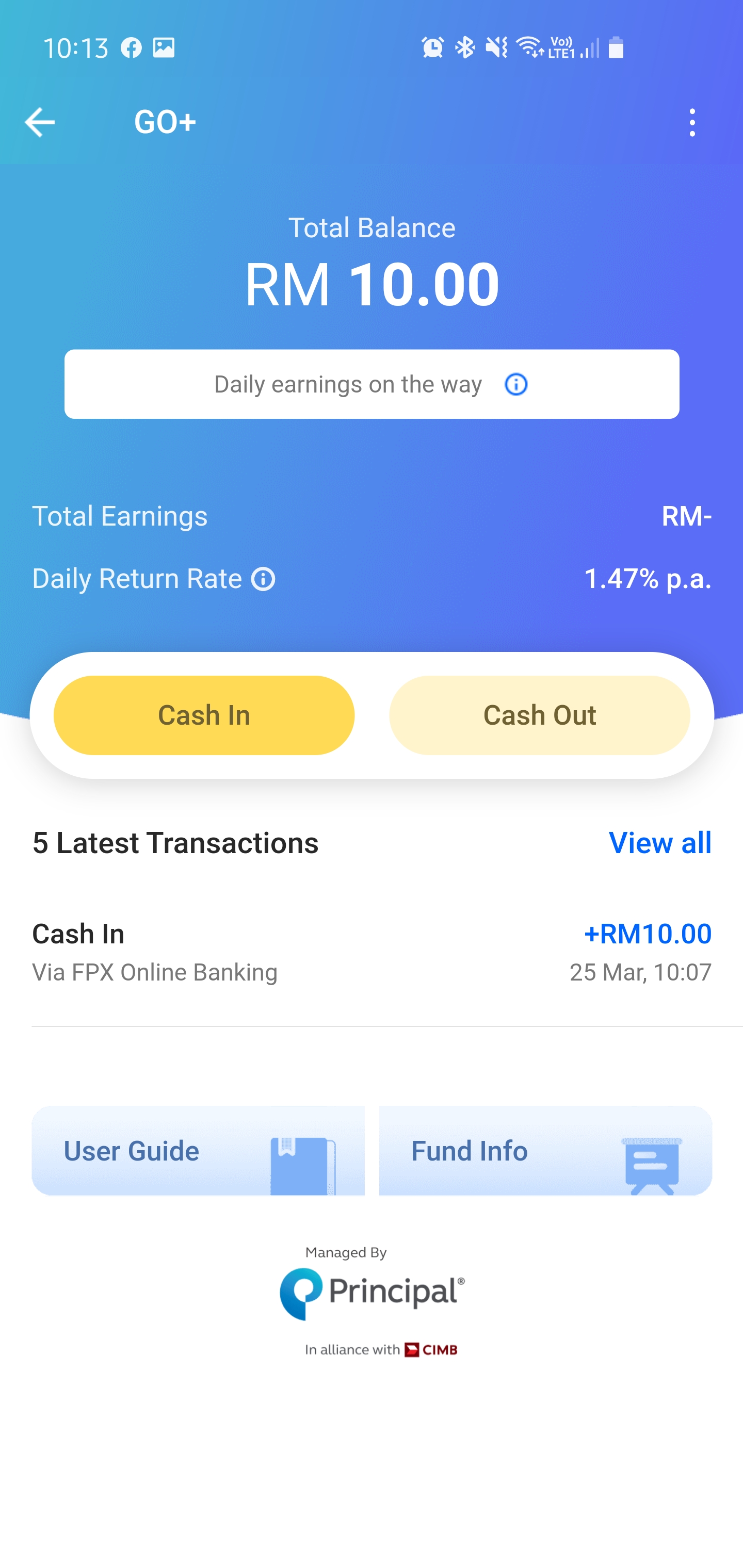The width and height of the screenshot is (743, 1568).
Task: Go back using the arrow icon
Action: [40, 122]
